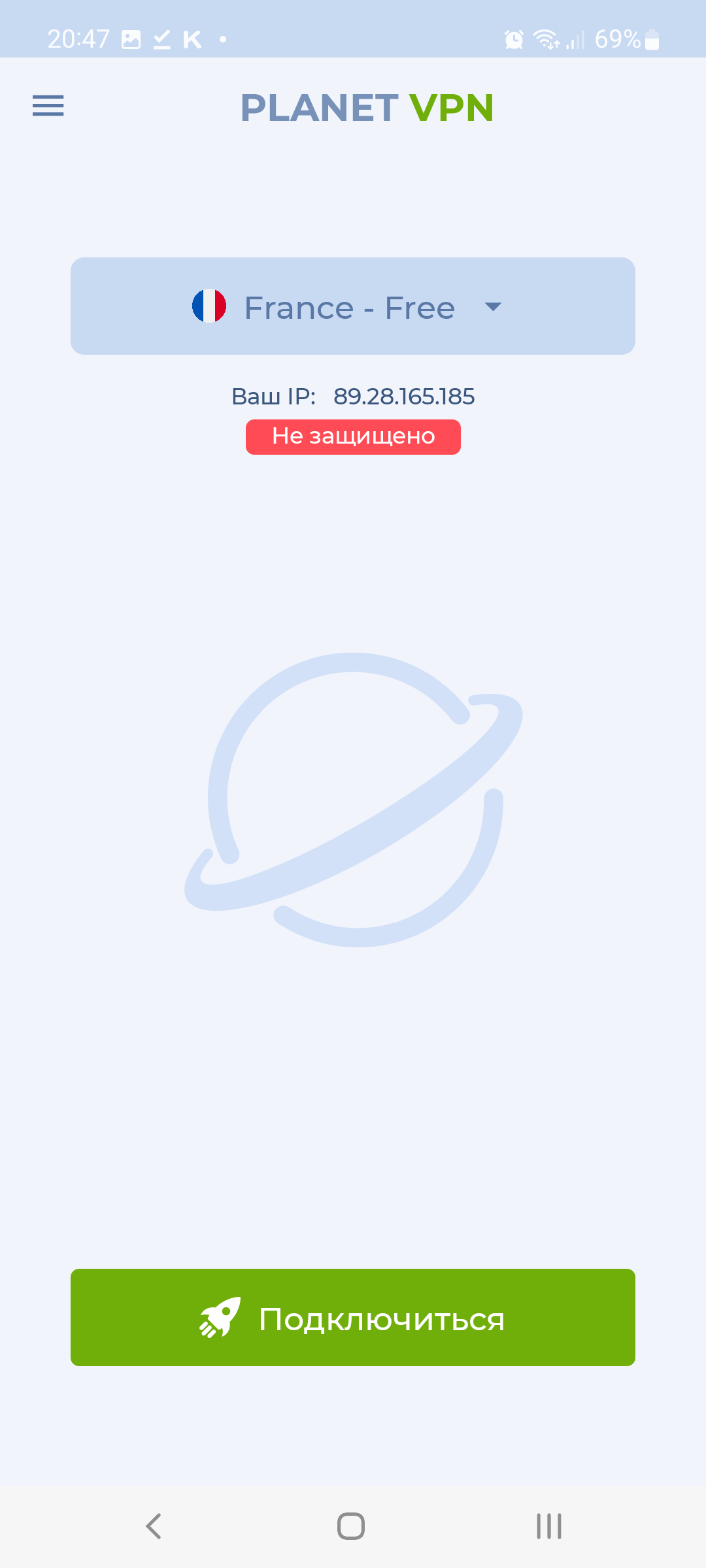Tap the green Подключиться button
Viewport: 706px width, 1568px height.
coord(353,1317)
